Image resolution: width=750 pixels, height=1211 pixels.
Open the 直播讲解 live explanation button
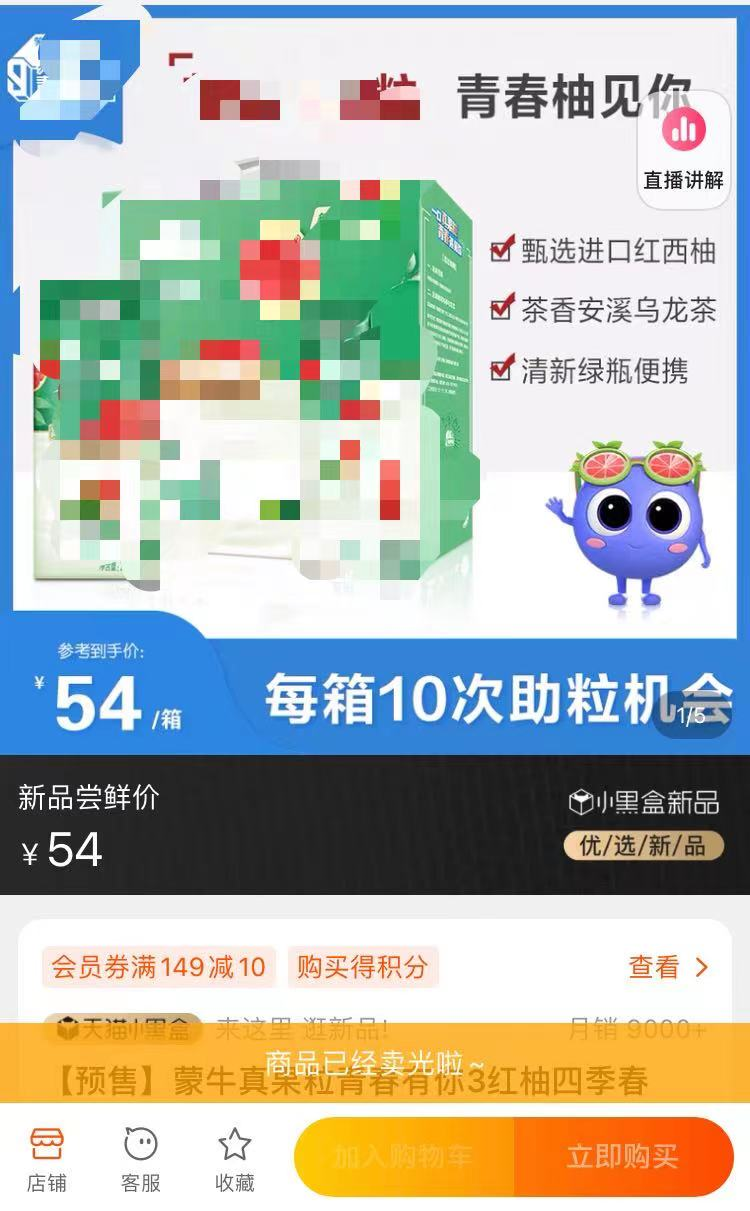[684, 150]
